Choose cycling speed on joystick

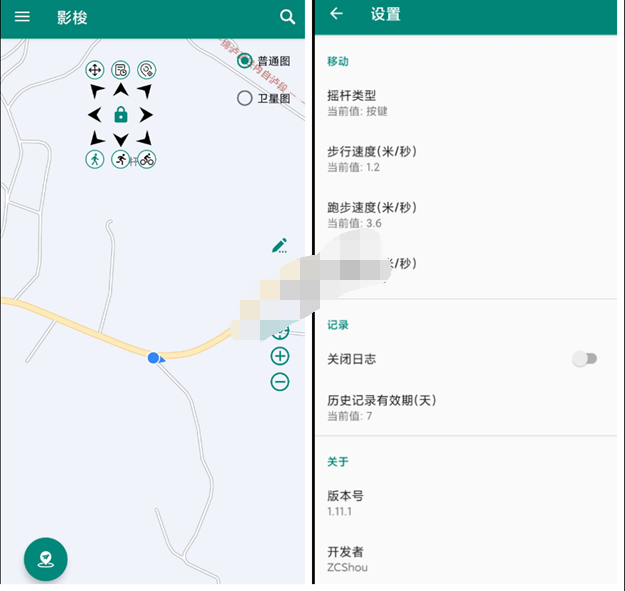pyautogui.click(x=146, y=159)
